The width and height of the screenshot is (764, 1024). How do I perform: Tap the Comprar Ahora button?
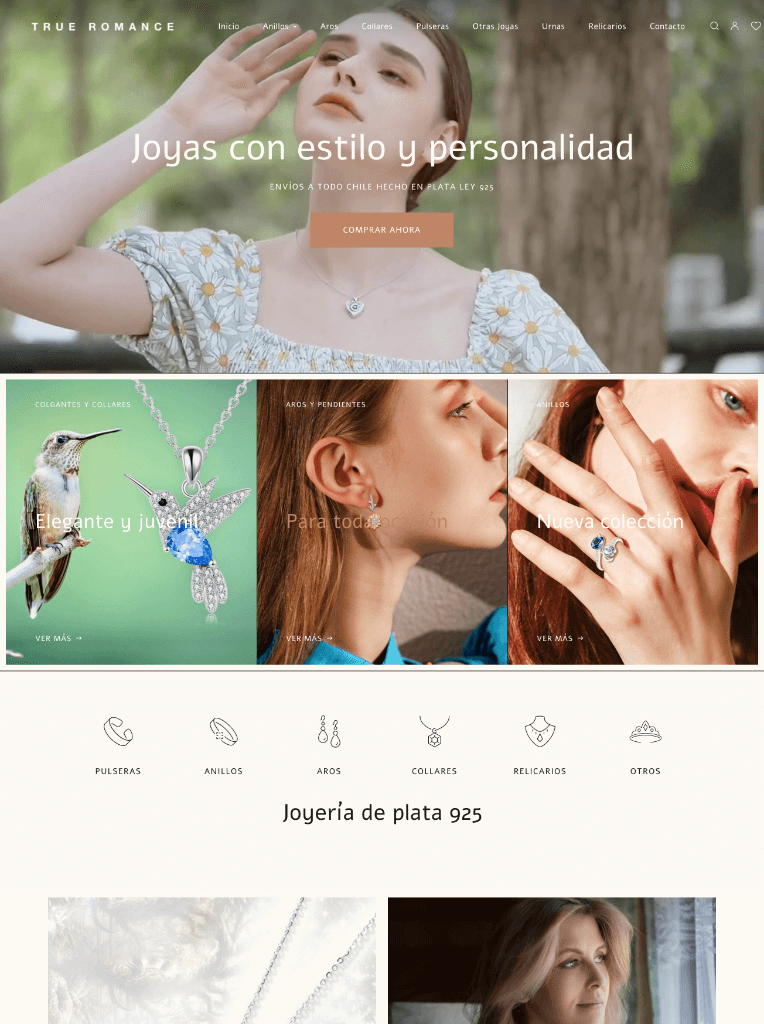tap(381, 230)
